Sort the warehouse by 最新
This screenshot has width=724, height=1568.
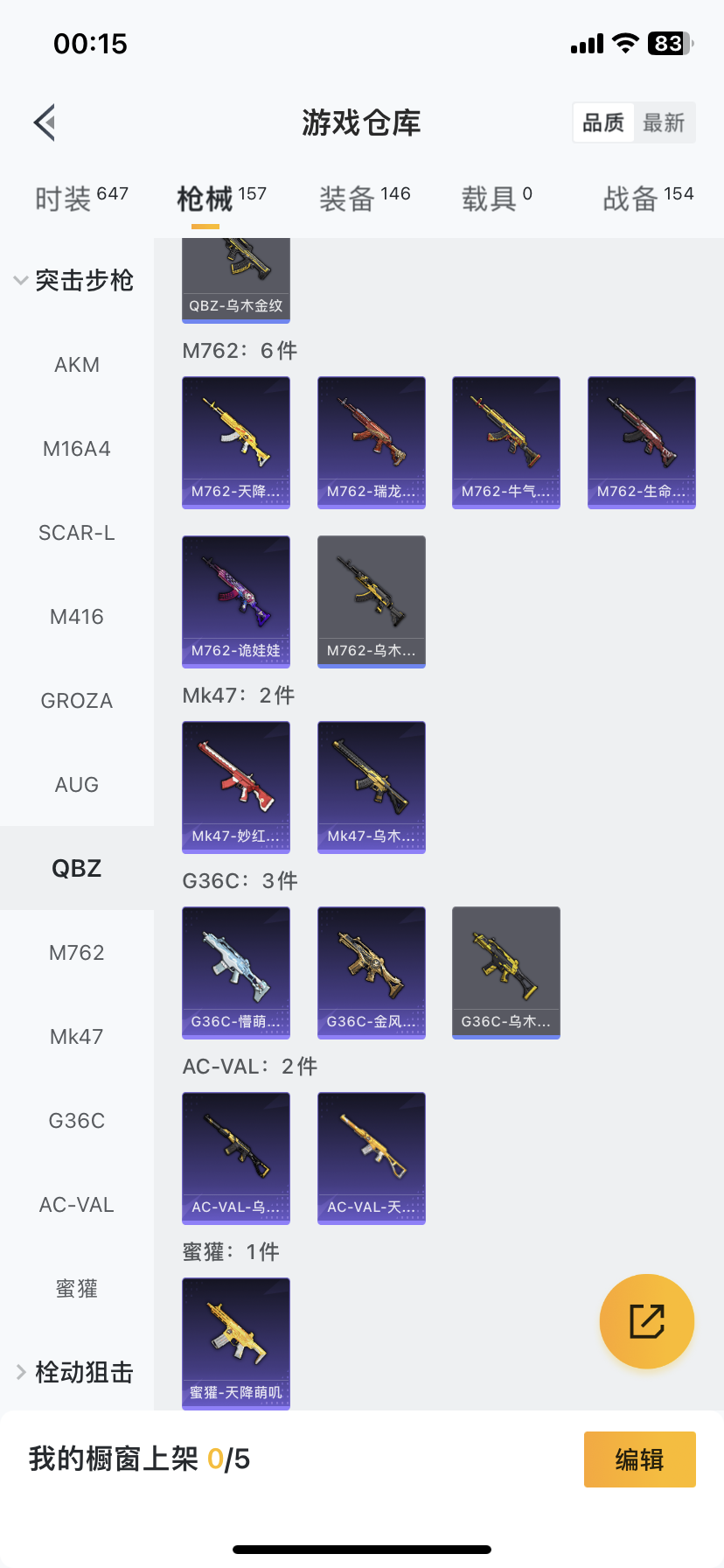click(664, 122)
